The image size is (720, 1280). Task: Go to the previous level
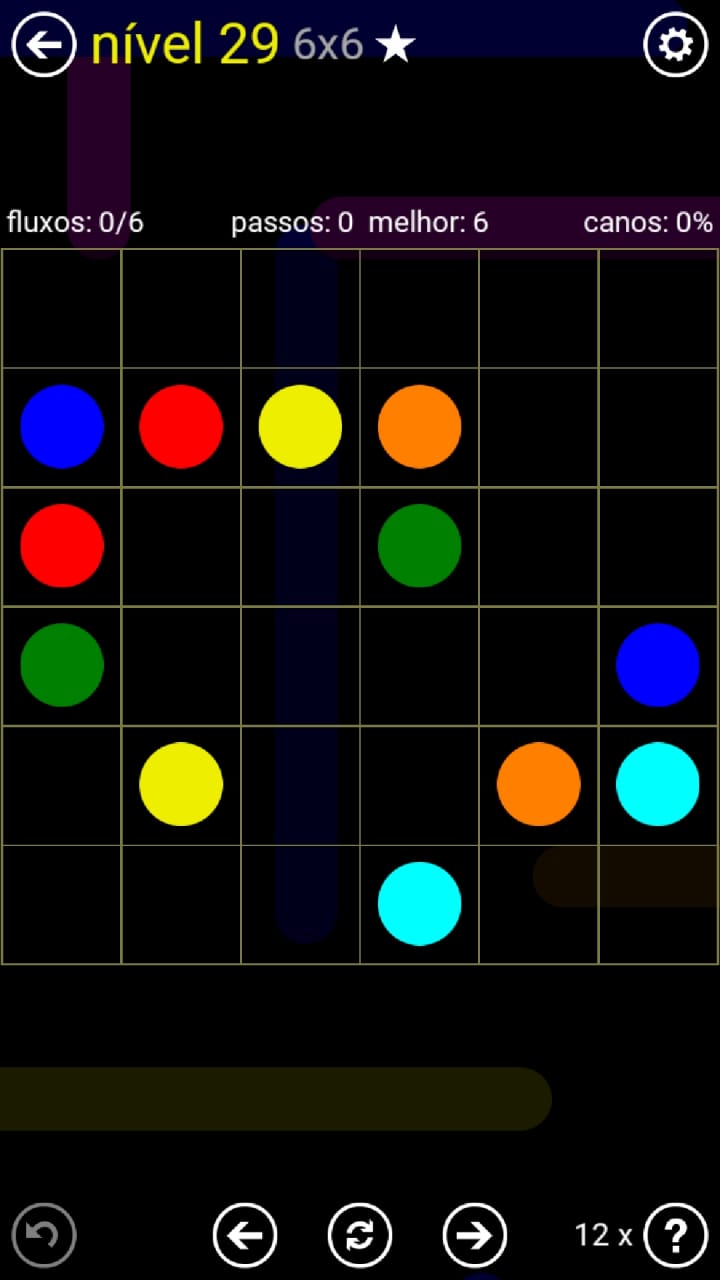[245, 1235]
